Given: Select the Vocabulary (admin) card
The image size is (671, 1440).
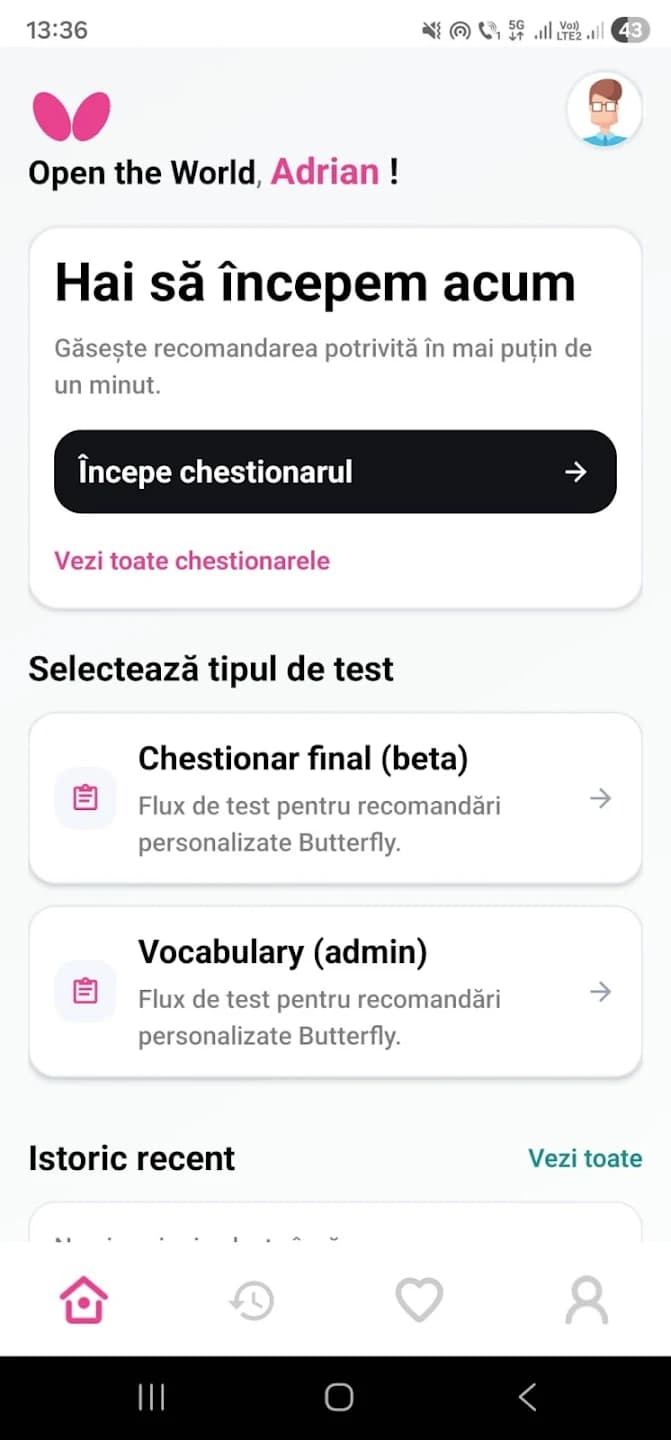Looking at the screenshot, I should [x=335, y=991].
